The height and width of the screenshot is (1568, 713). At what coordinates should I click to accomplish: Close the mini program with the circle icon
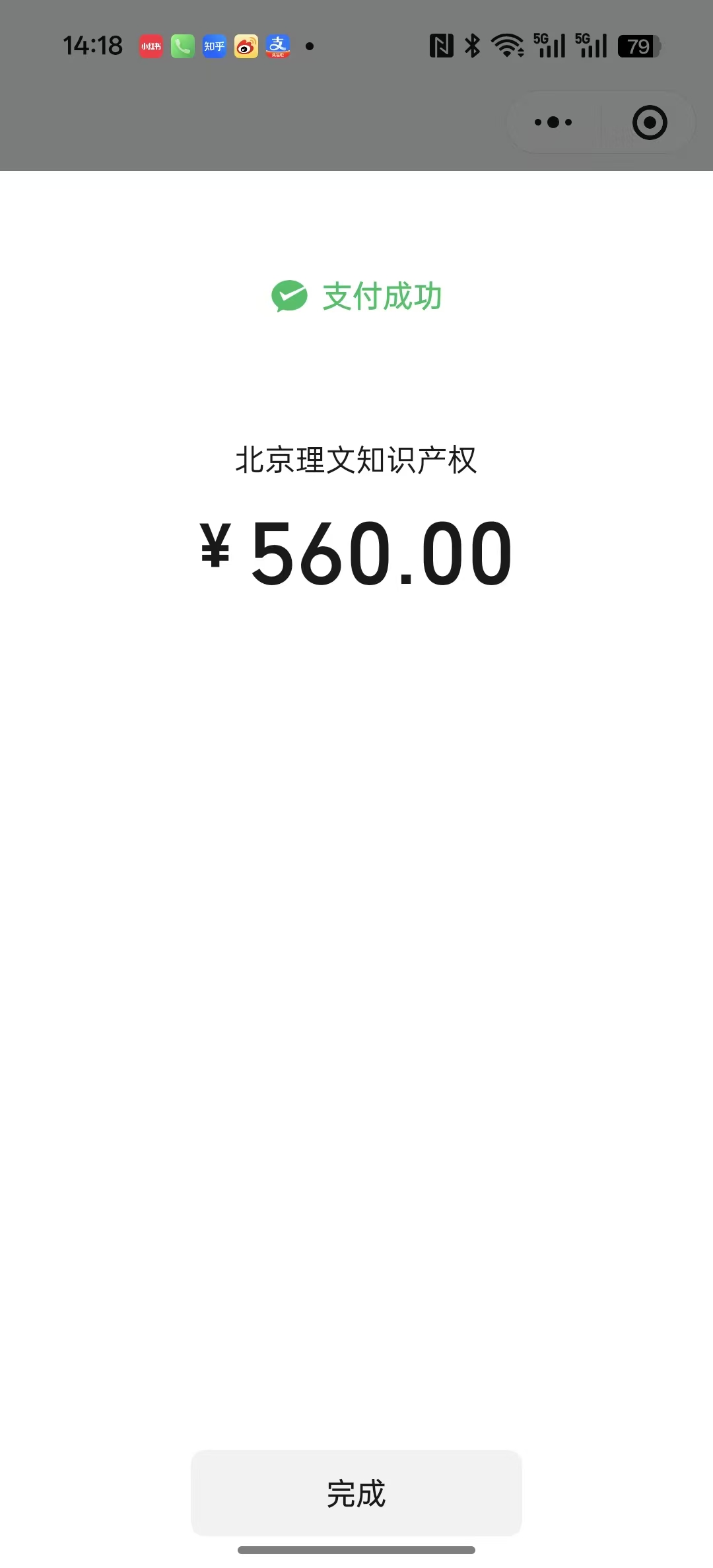pyautogui.click(x=649, y=122)
